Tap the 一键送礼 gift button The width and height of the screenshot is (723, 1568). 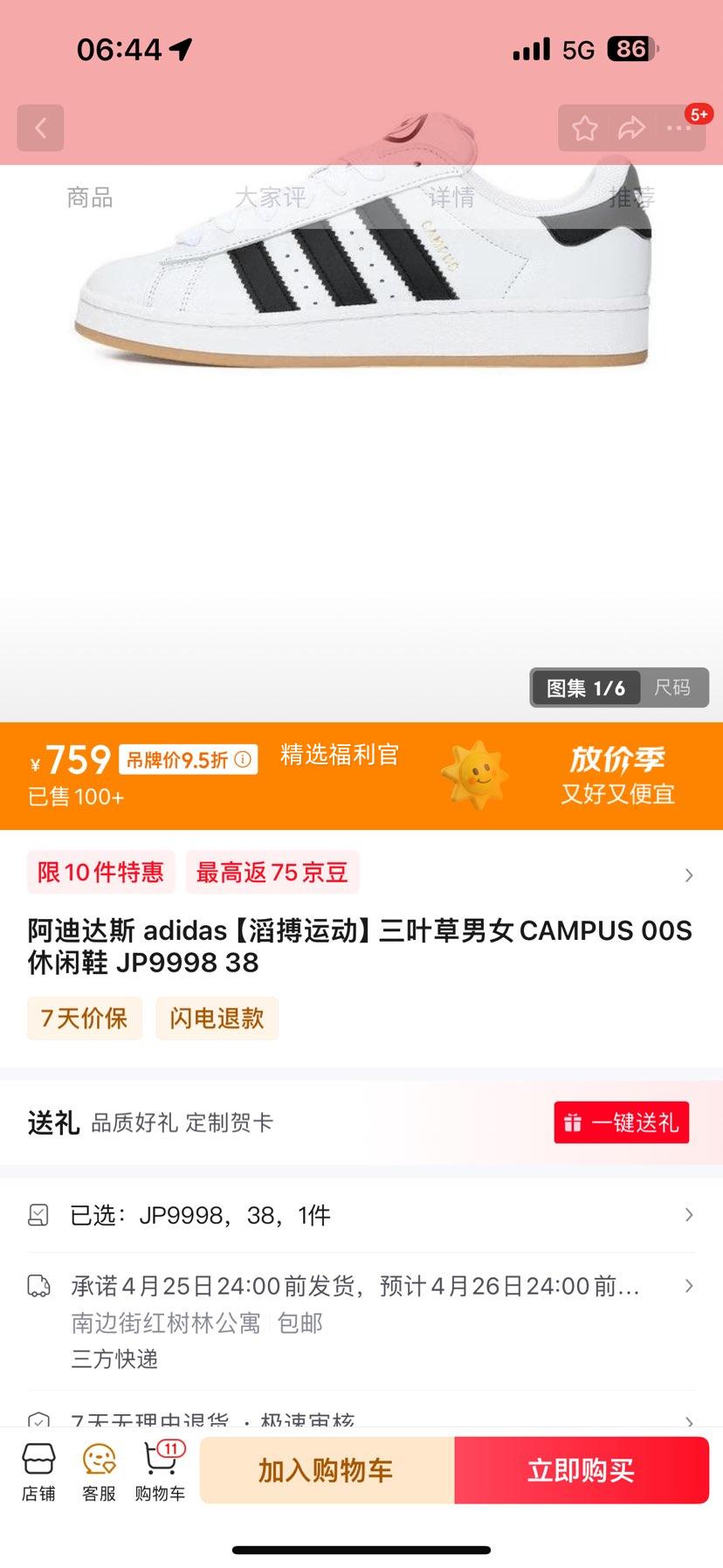(621, 1122)
